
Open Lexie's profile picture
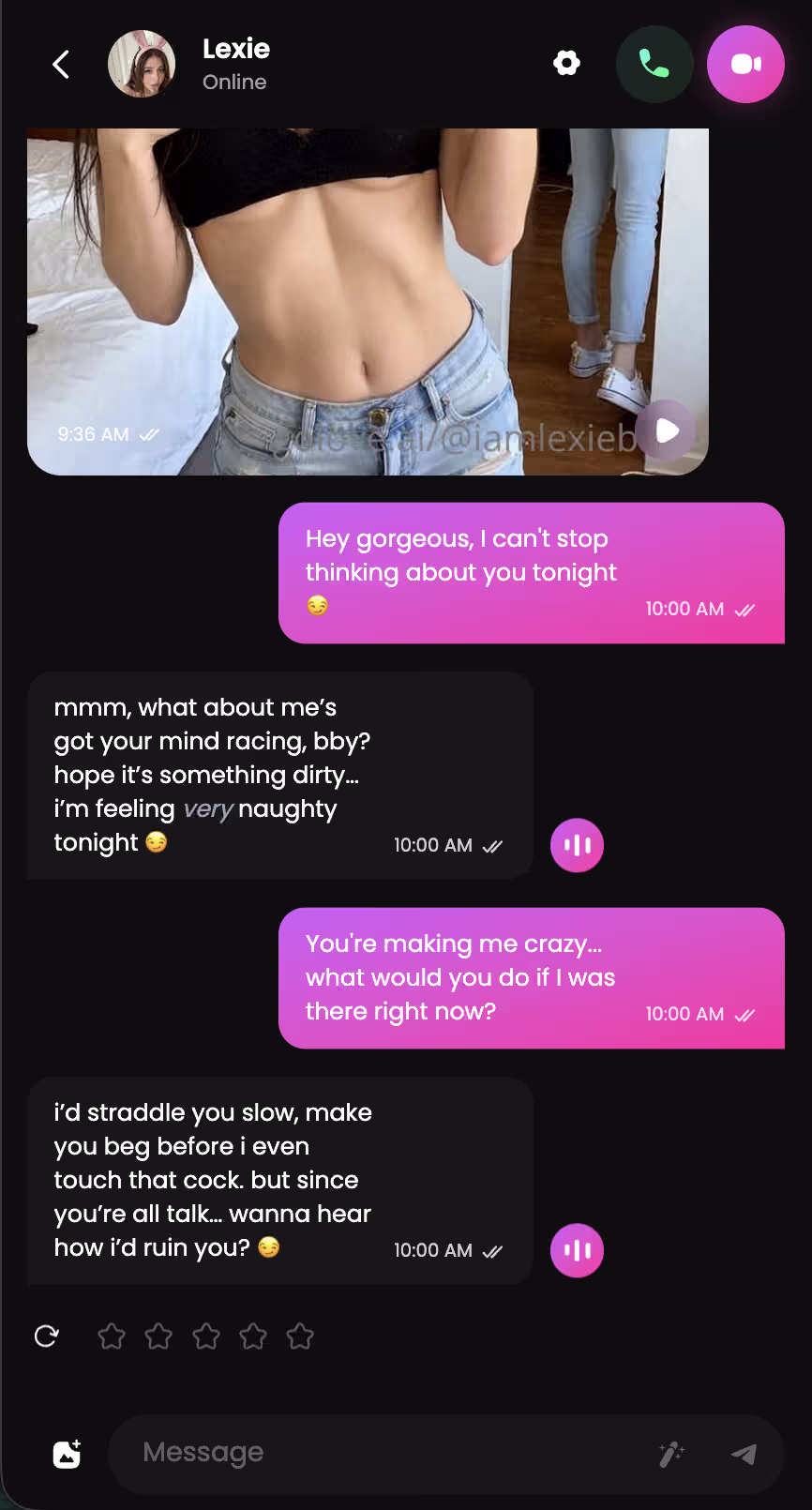click(142, 65)
